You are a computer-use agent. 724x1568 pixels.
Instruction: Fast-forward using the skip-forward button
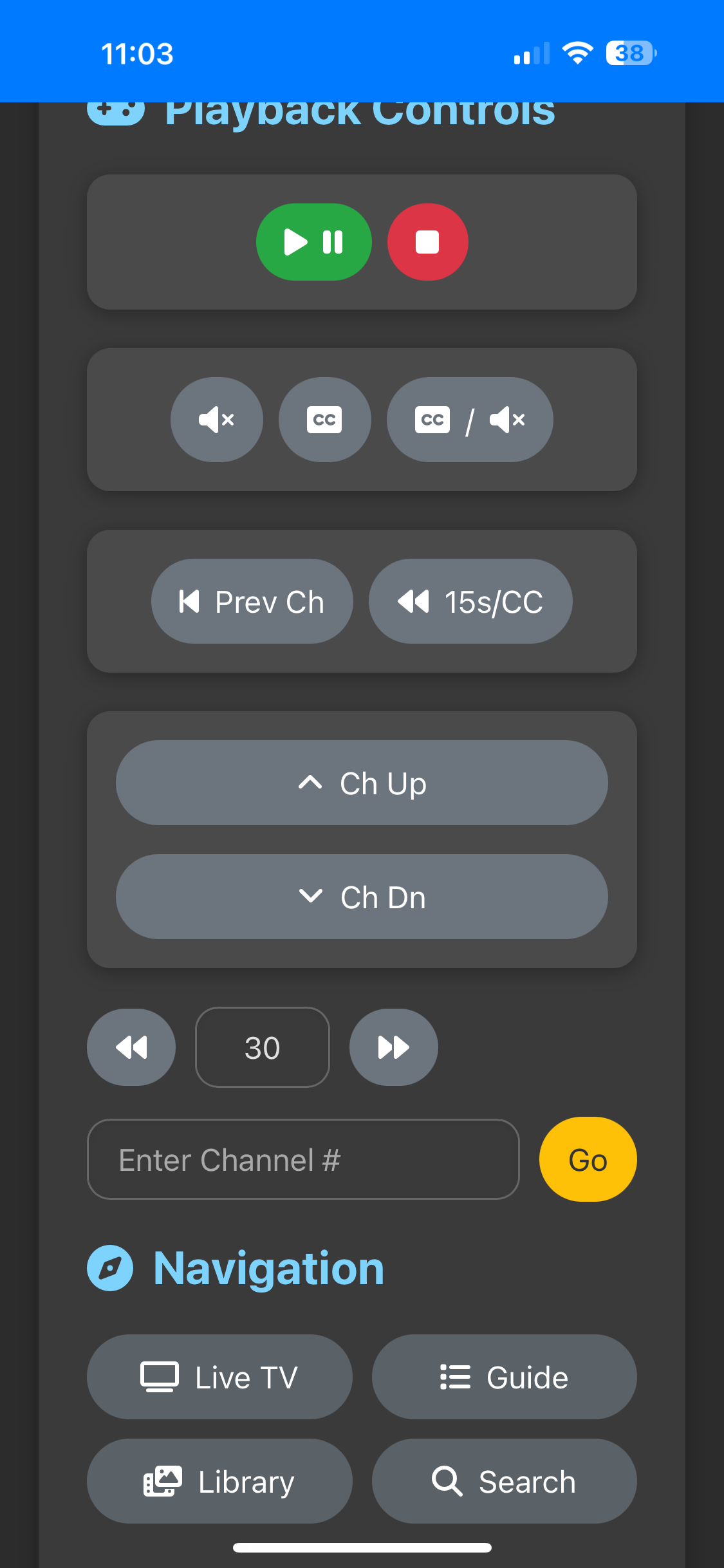[394, 1047]
